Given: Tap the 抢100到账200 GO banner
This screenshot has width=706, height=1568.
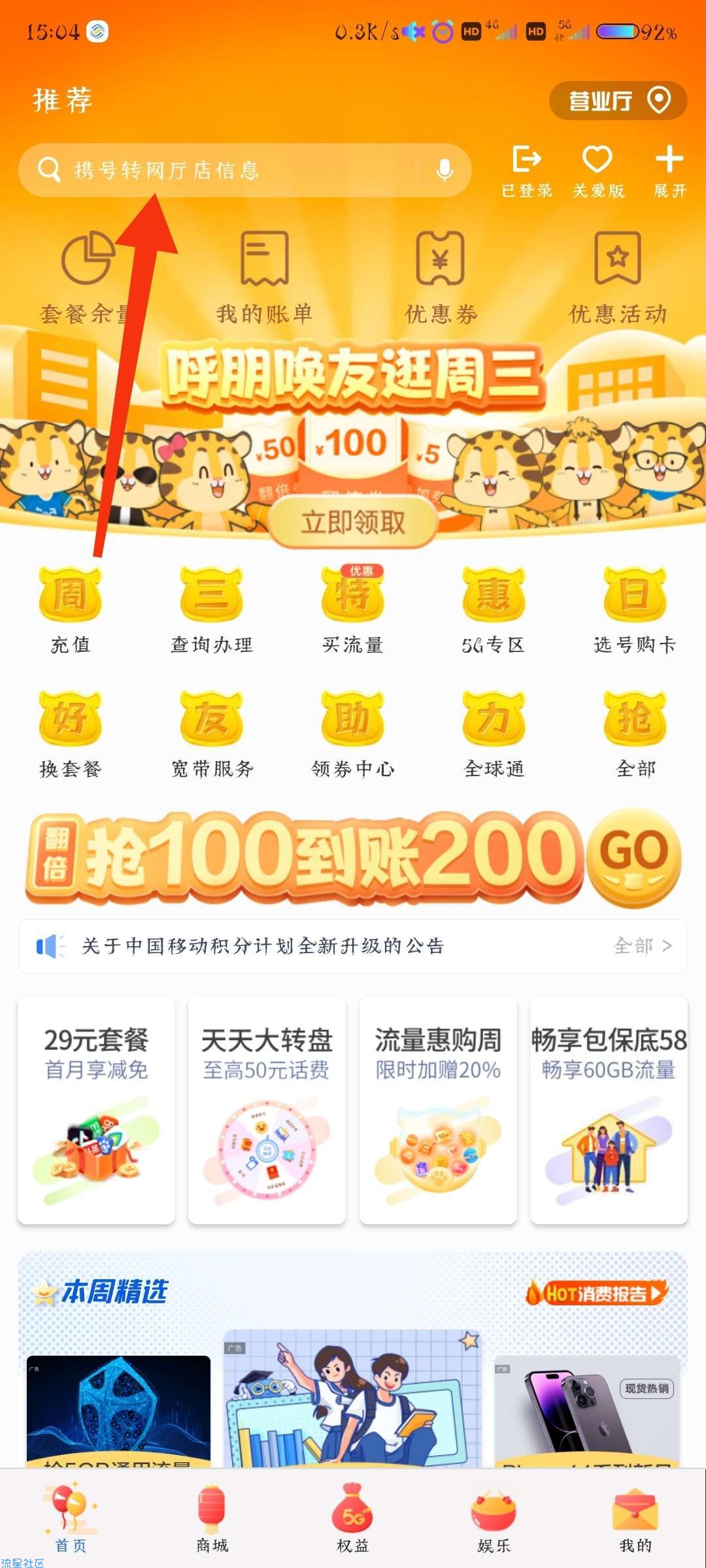Looking at the screenshot, I should tap(353, 856).
